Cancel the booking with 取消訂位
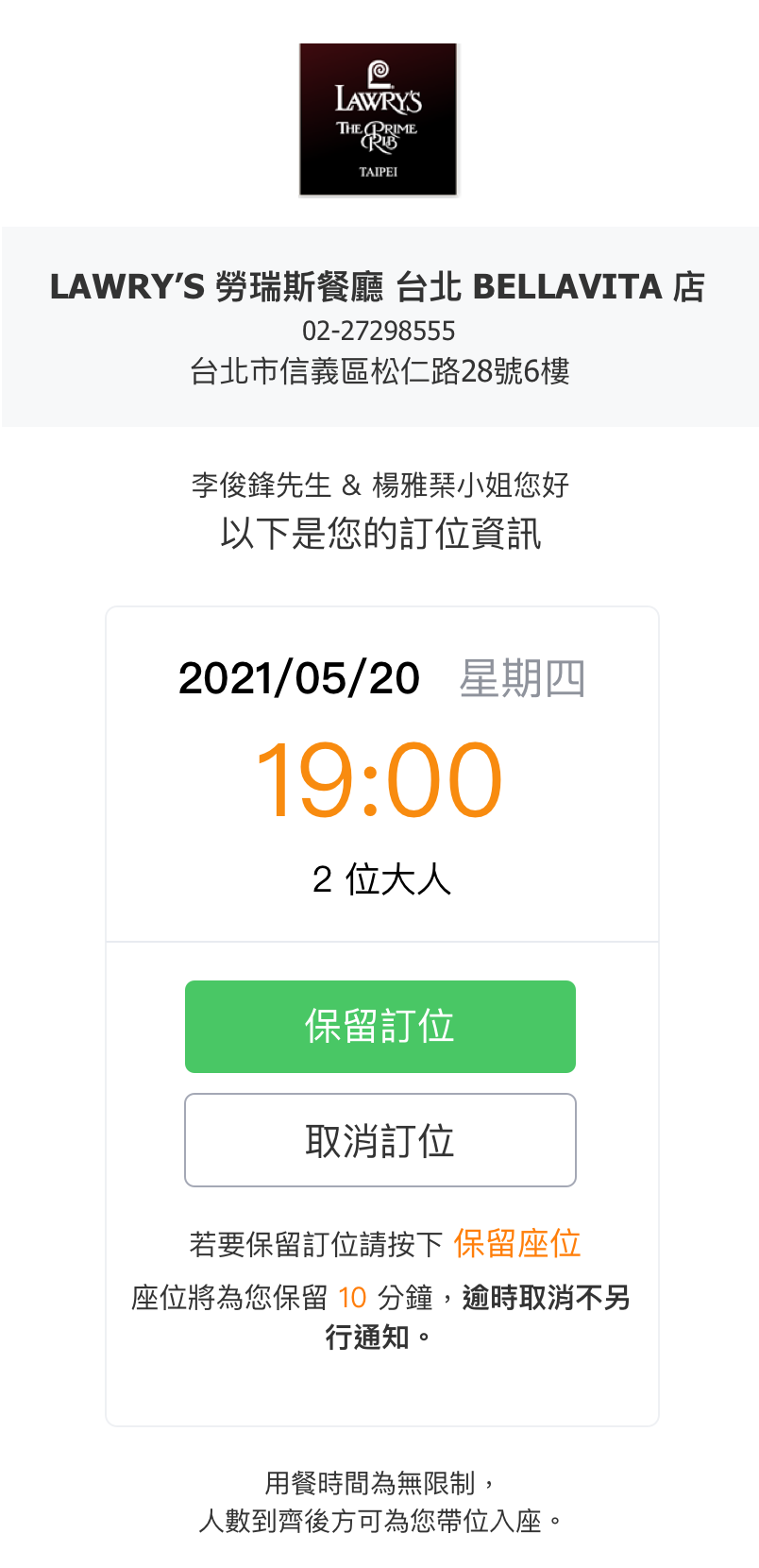Viewport: 759px width, 1568px height. [379, 1140]
